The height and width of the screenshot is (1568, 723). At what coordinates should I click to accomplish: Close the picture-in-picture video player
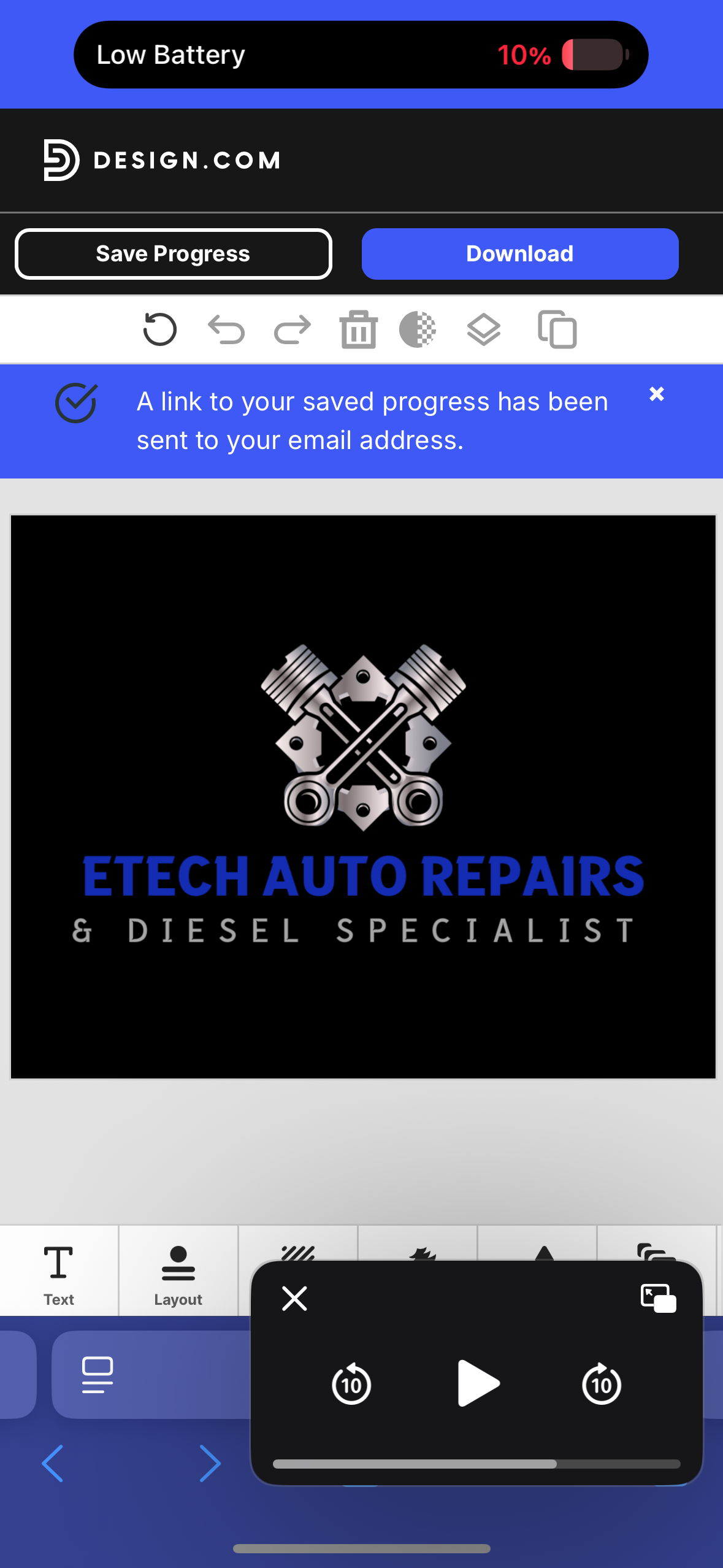294,1299
